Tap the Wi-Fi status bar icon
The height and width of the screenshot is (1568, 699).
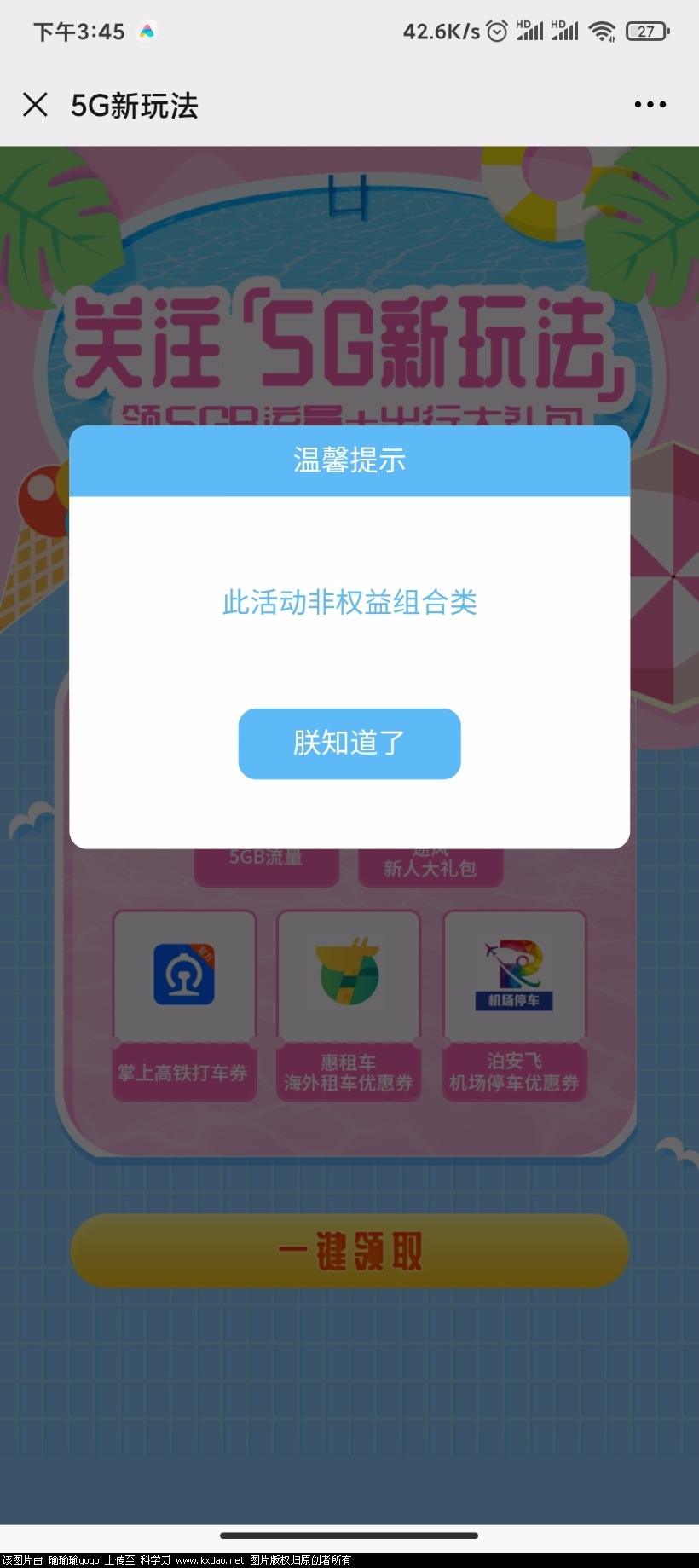603,31
